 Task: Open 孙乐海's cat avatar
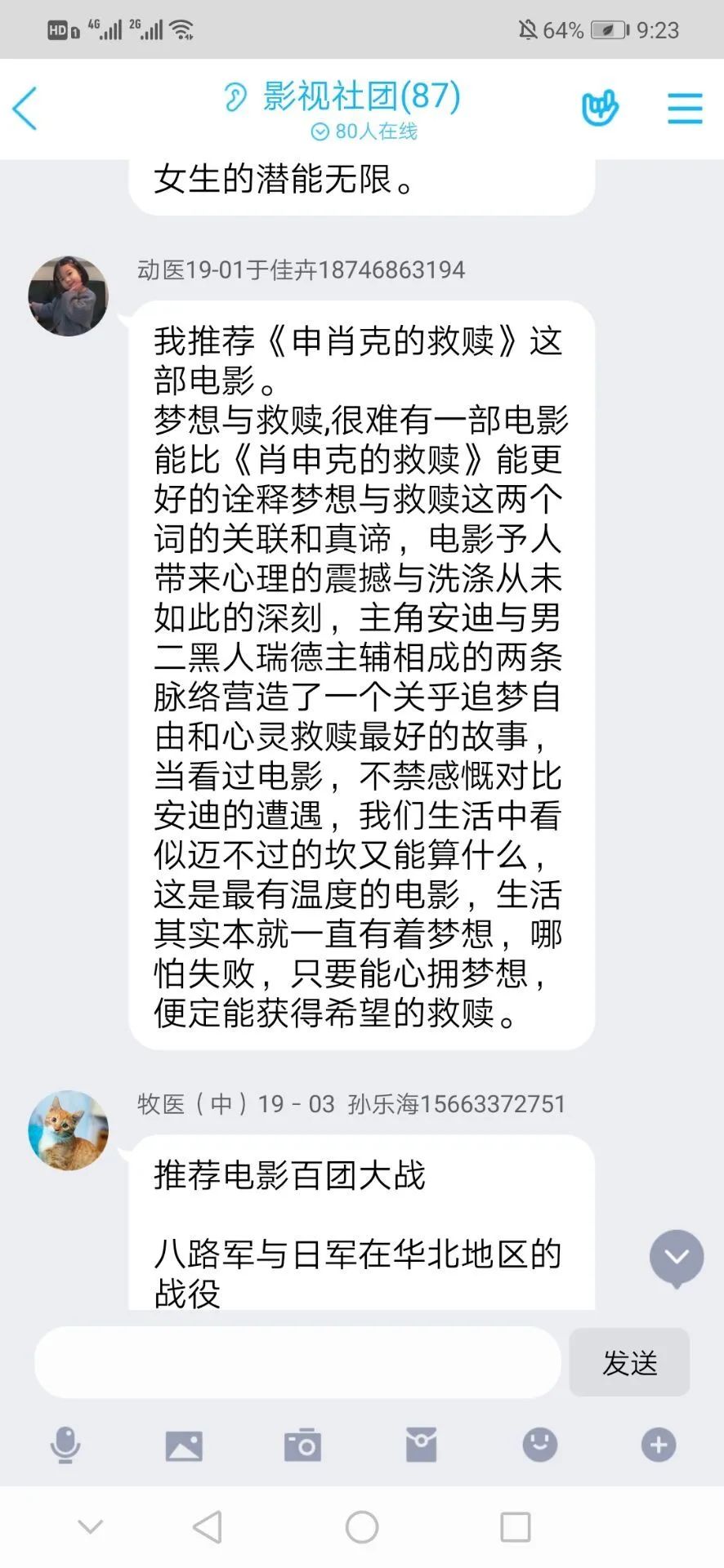68,1130
